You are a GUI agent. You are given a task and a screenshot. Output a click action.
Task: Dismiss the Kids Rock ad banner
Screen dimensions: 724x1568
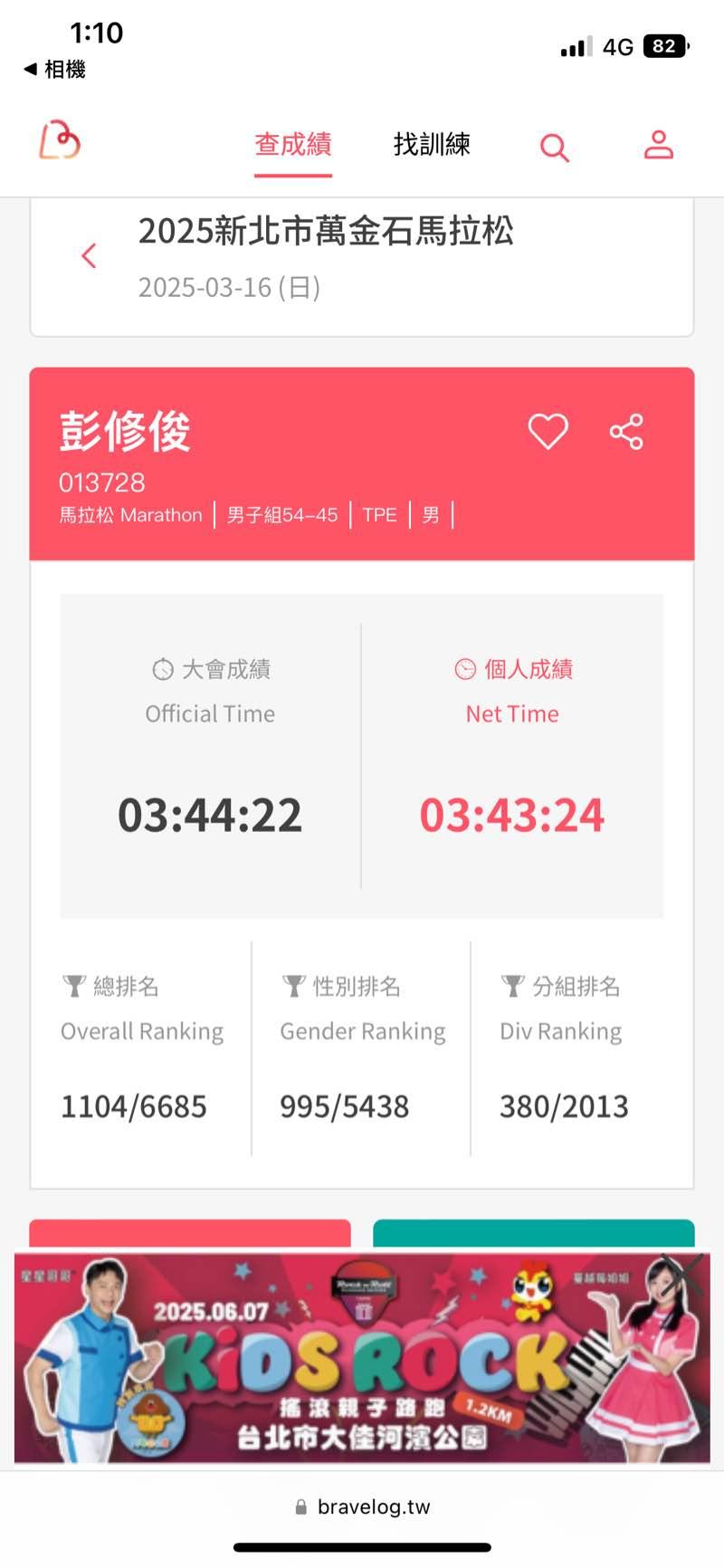pos(683,1271)
